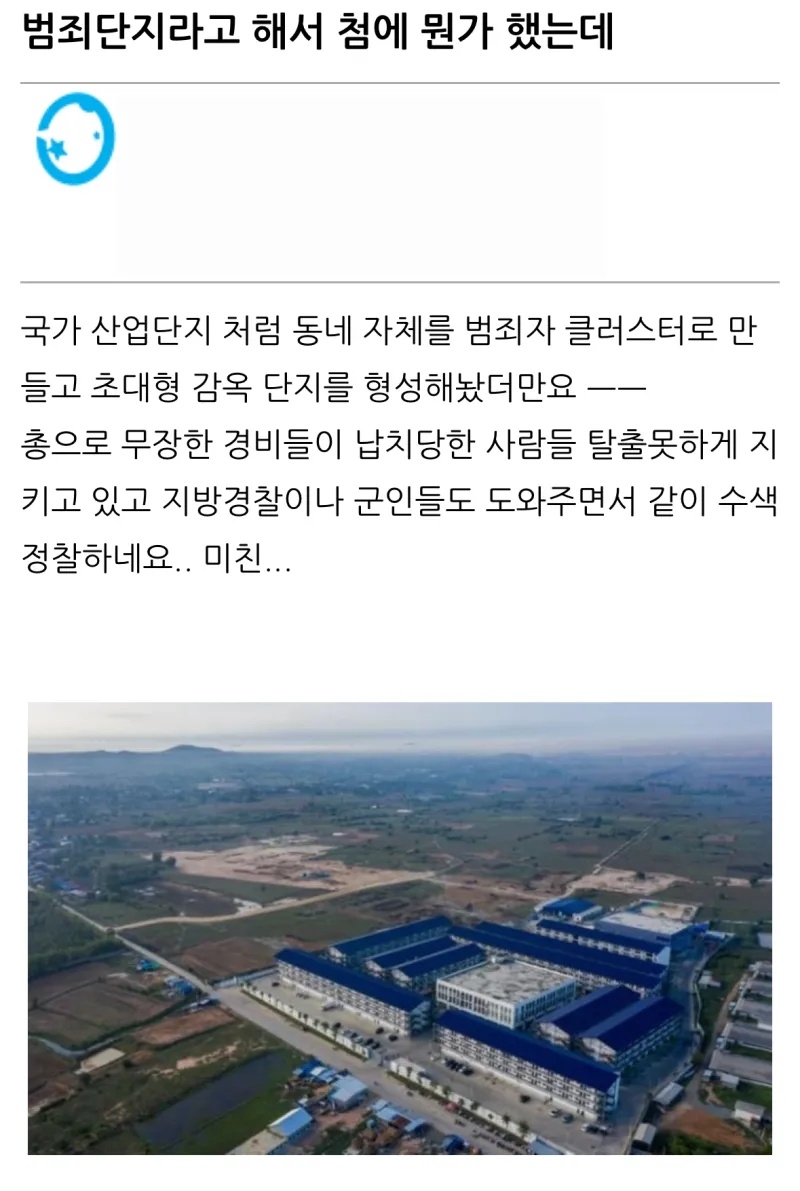
Task: Open the post author's profile avatar
Action: (75, 138)
